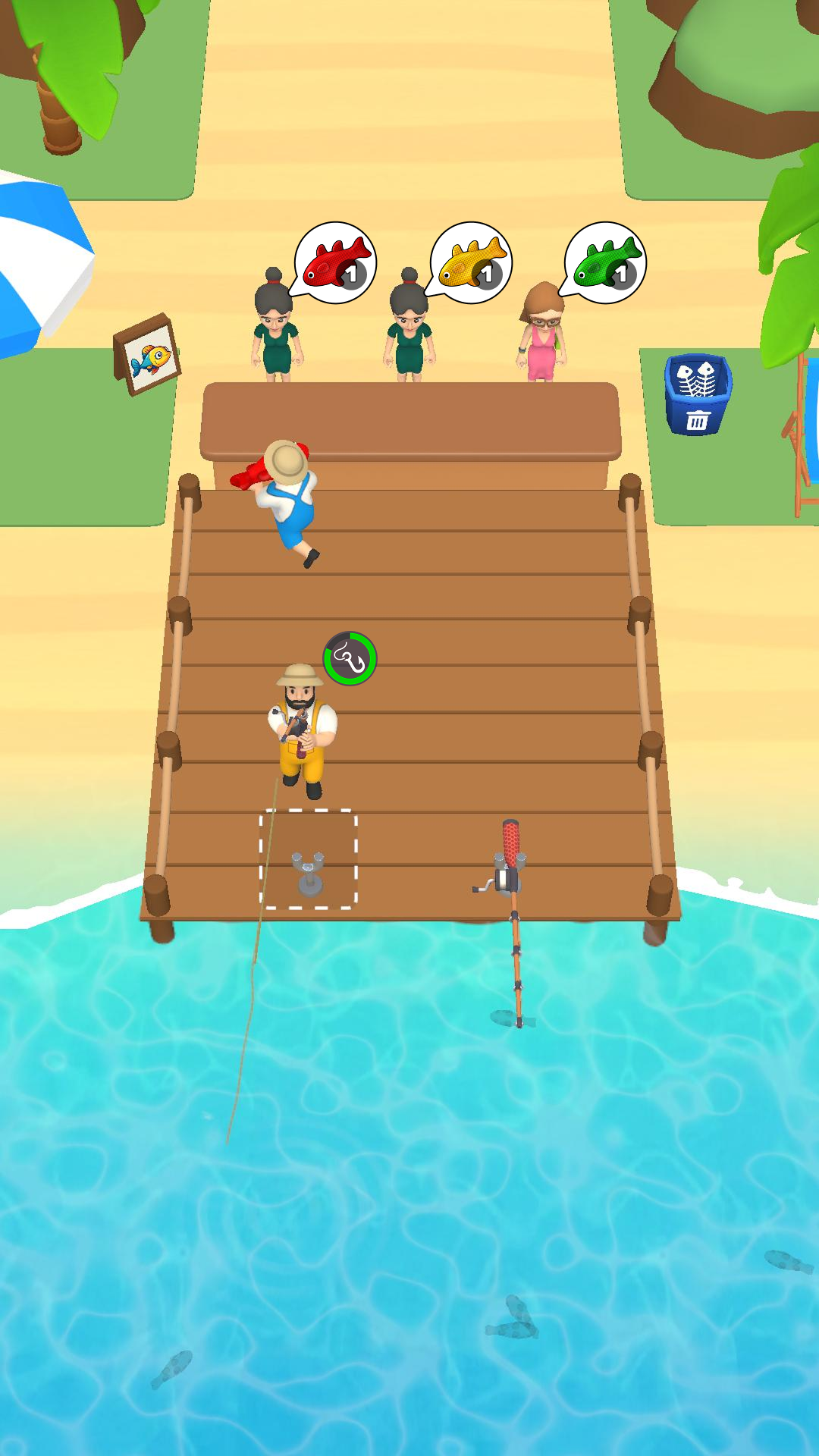Tap the fish picture signboard
The height and width of the screenshot is (1456, 819).
[149, 355]
